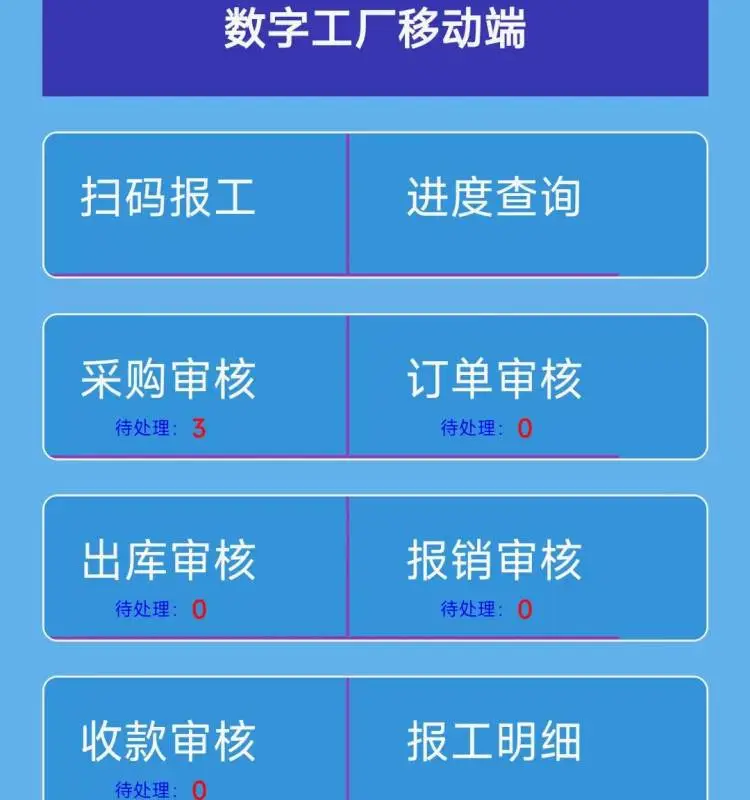The height and width of the screenshot is (800, 750).
Task: Select the 订单审核 order review tile
Action: click(x=528, y=386)
